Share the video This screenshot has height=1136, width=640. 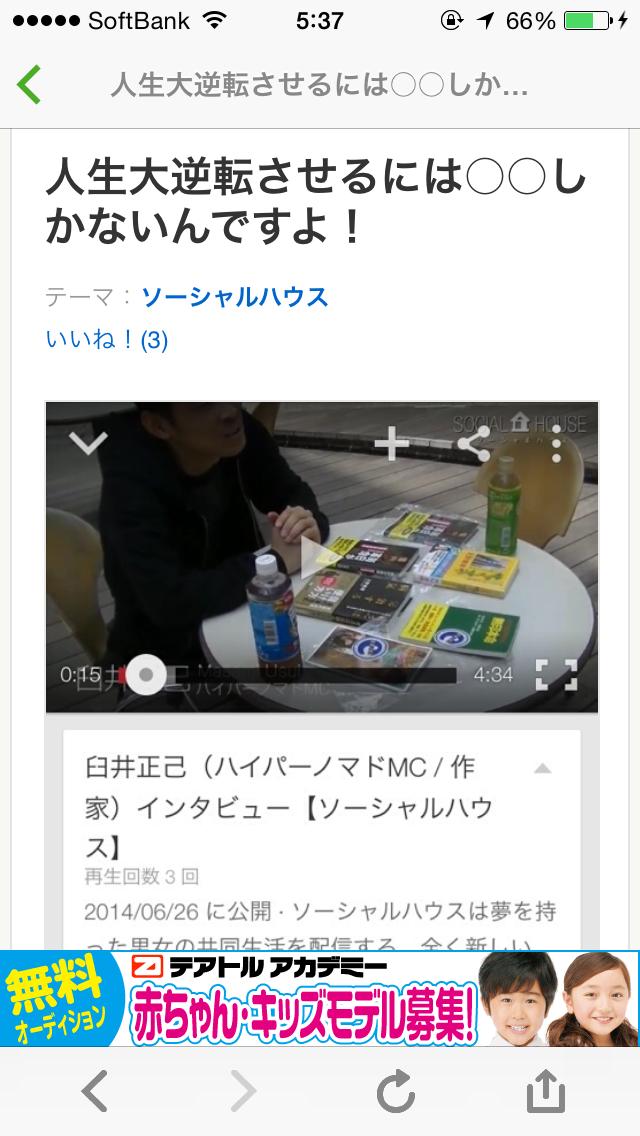click(x=474, y=445)
